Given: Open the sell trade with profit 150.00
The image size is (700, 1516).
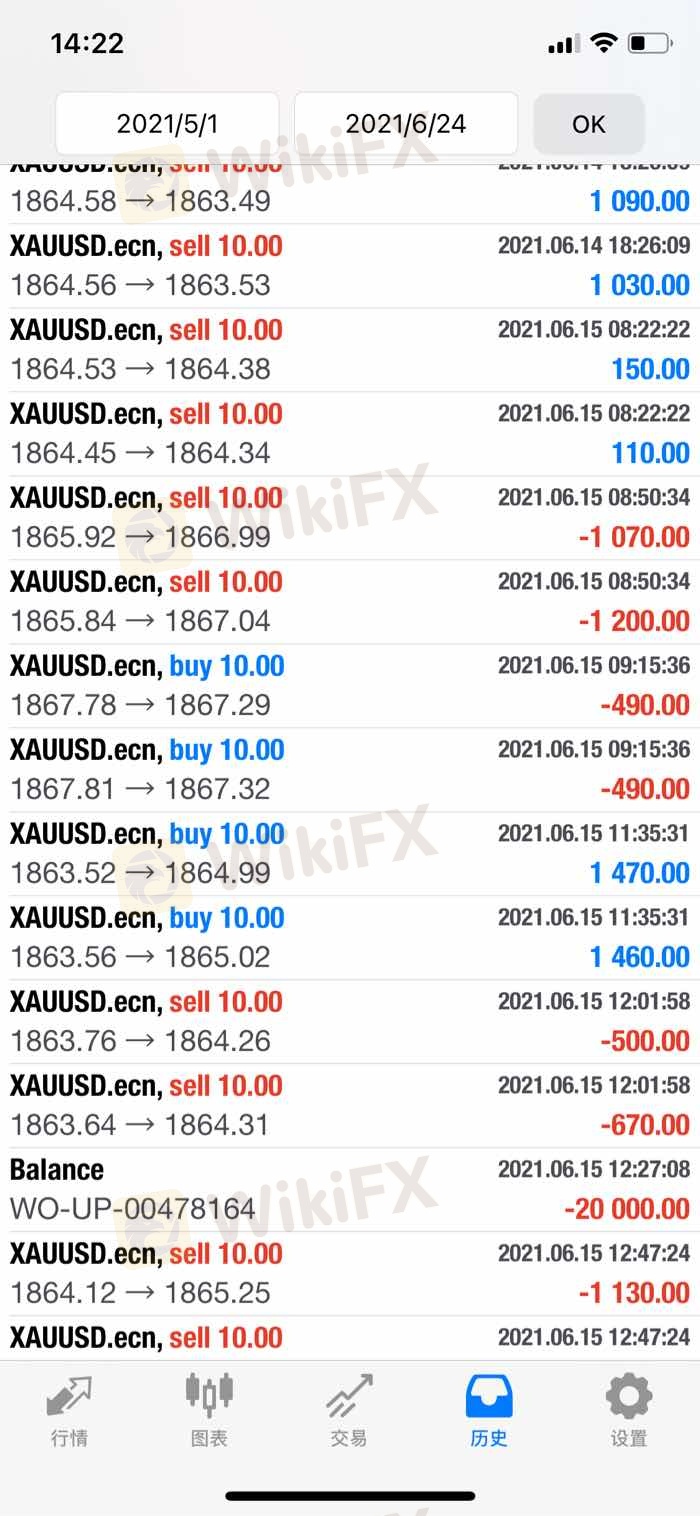Looking at the screenshot, I should [x=350, y=350].
